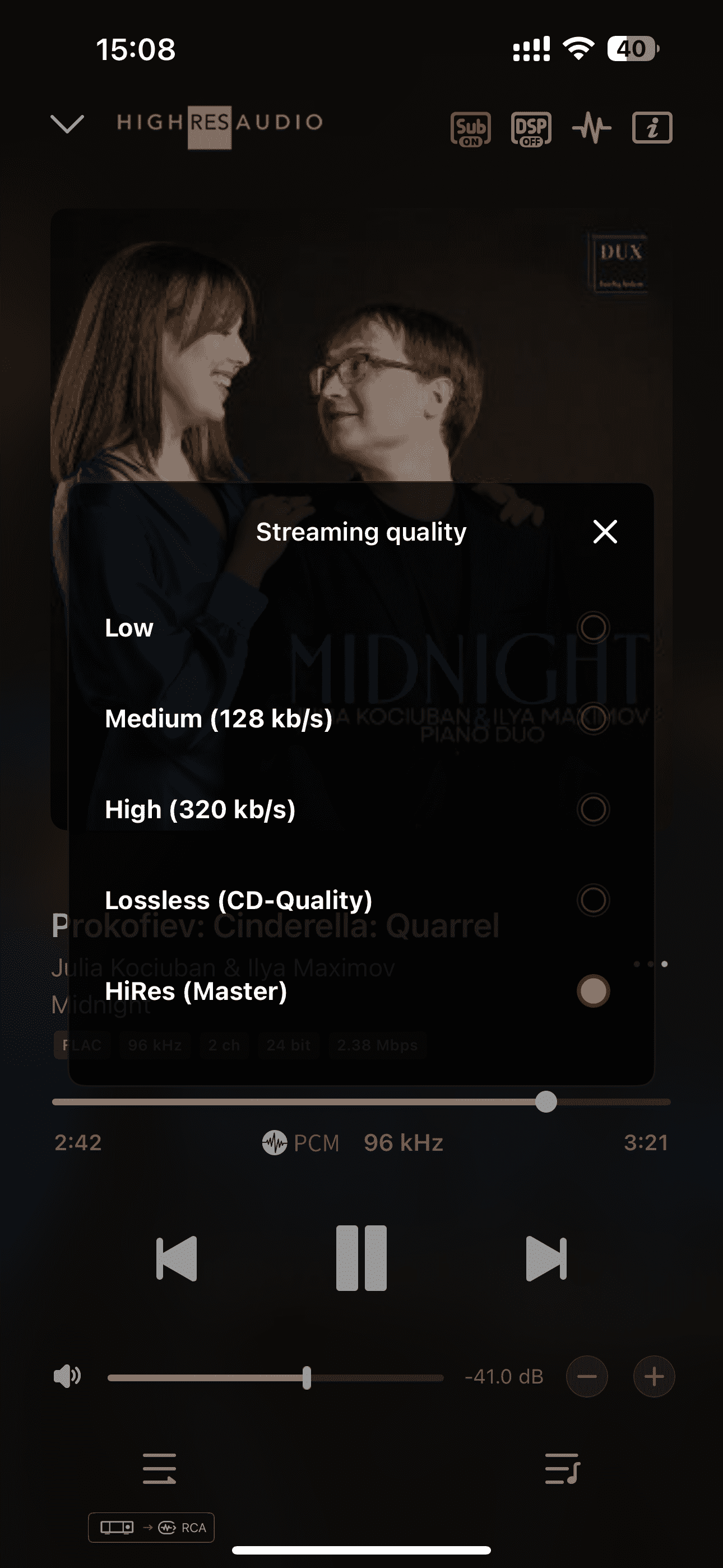Image resolution: width=723 pixels, height=1568 pixels.
Task: Toggle the Sub ON icon
Action: point(470,129)
